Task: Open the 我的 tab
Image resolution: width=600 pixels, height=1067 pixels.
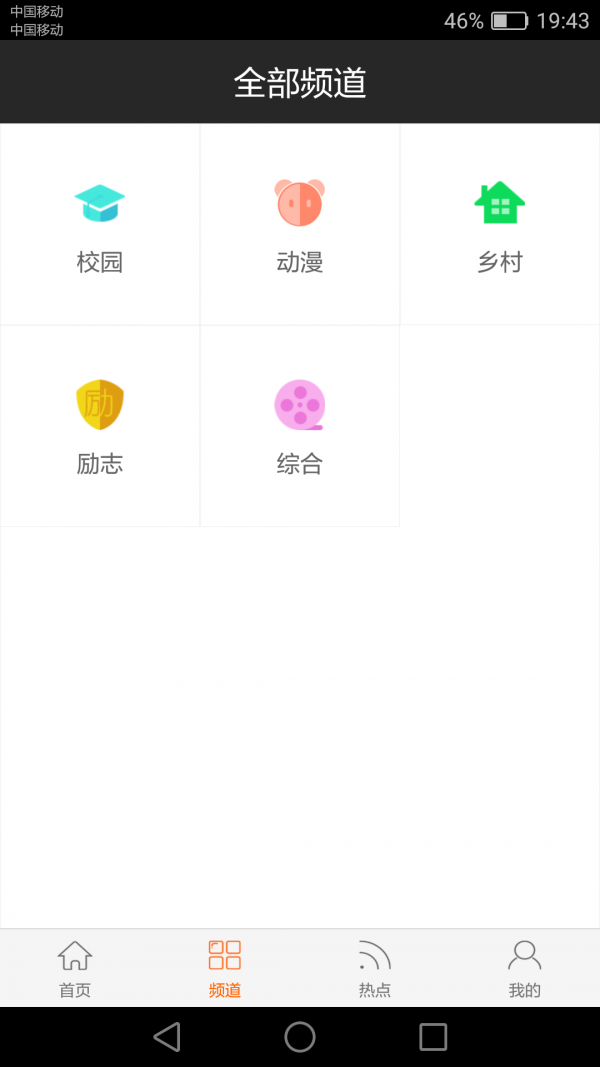Action: 524,968
